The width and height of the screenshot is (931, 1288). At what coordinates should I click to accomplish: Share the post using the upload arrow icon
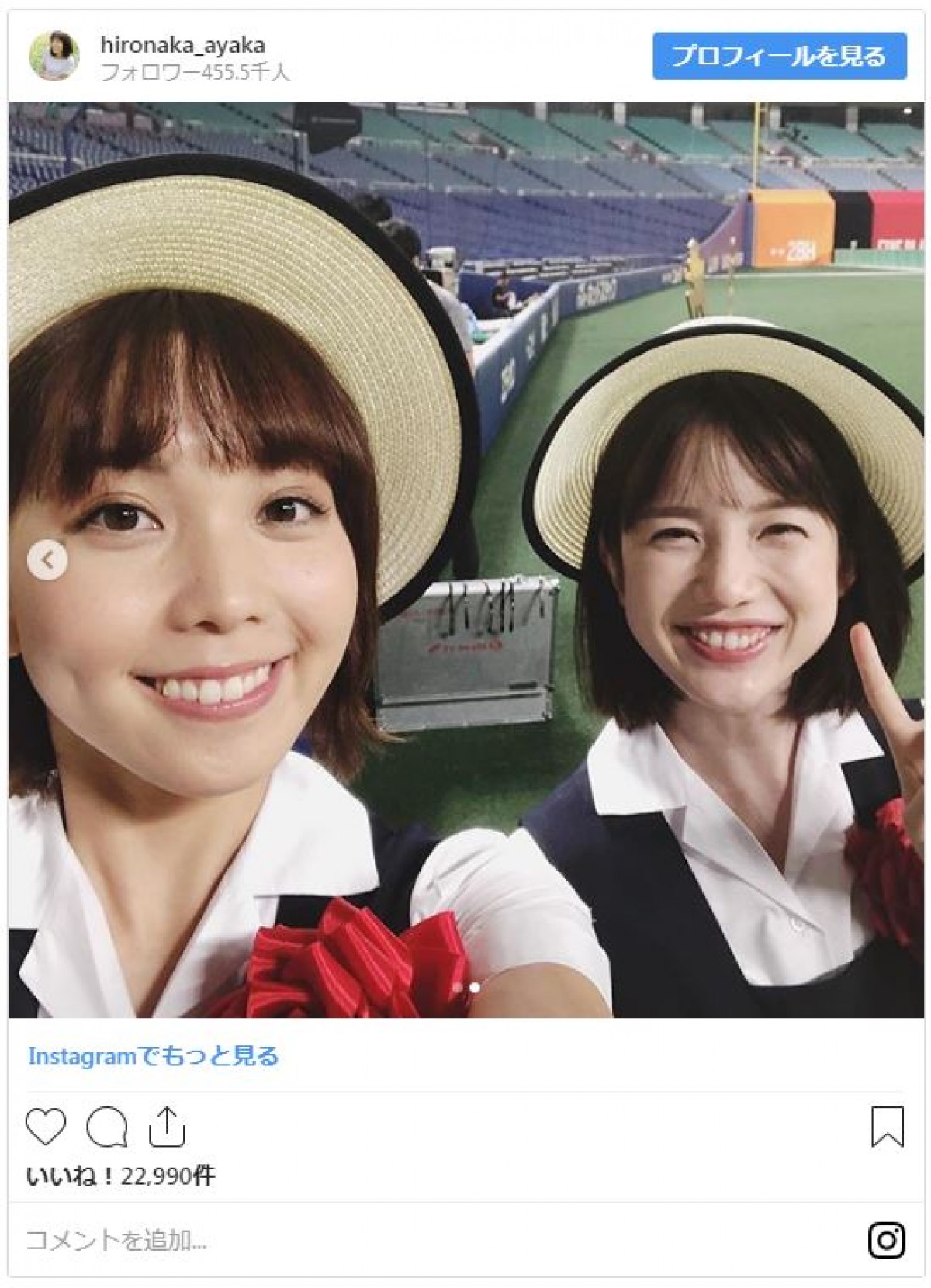(x=168, y=1127)
